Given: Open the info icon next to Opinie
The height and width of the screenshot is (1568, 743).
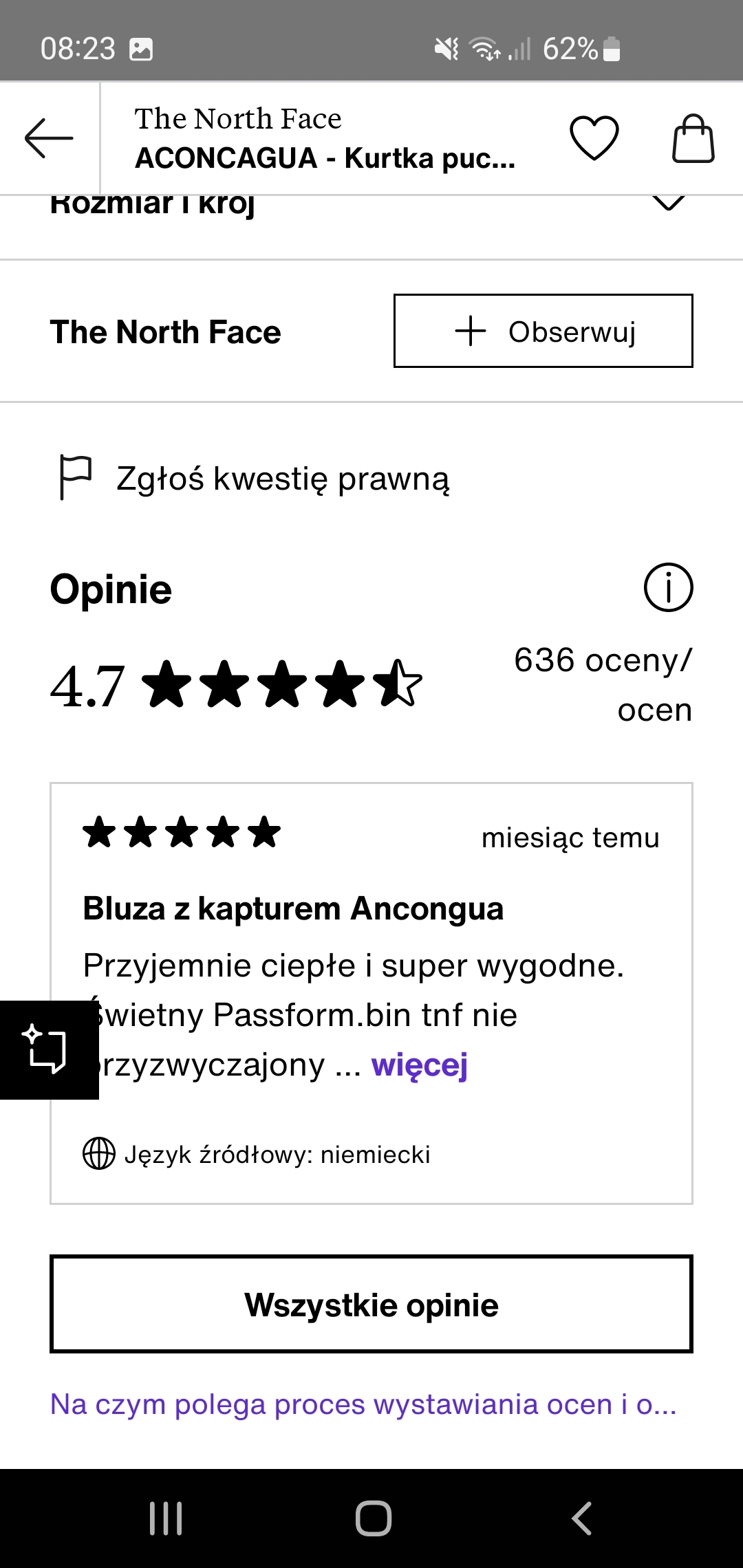Looking at the screenshot, I should [668, 587].
